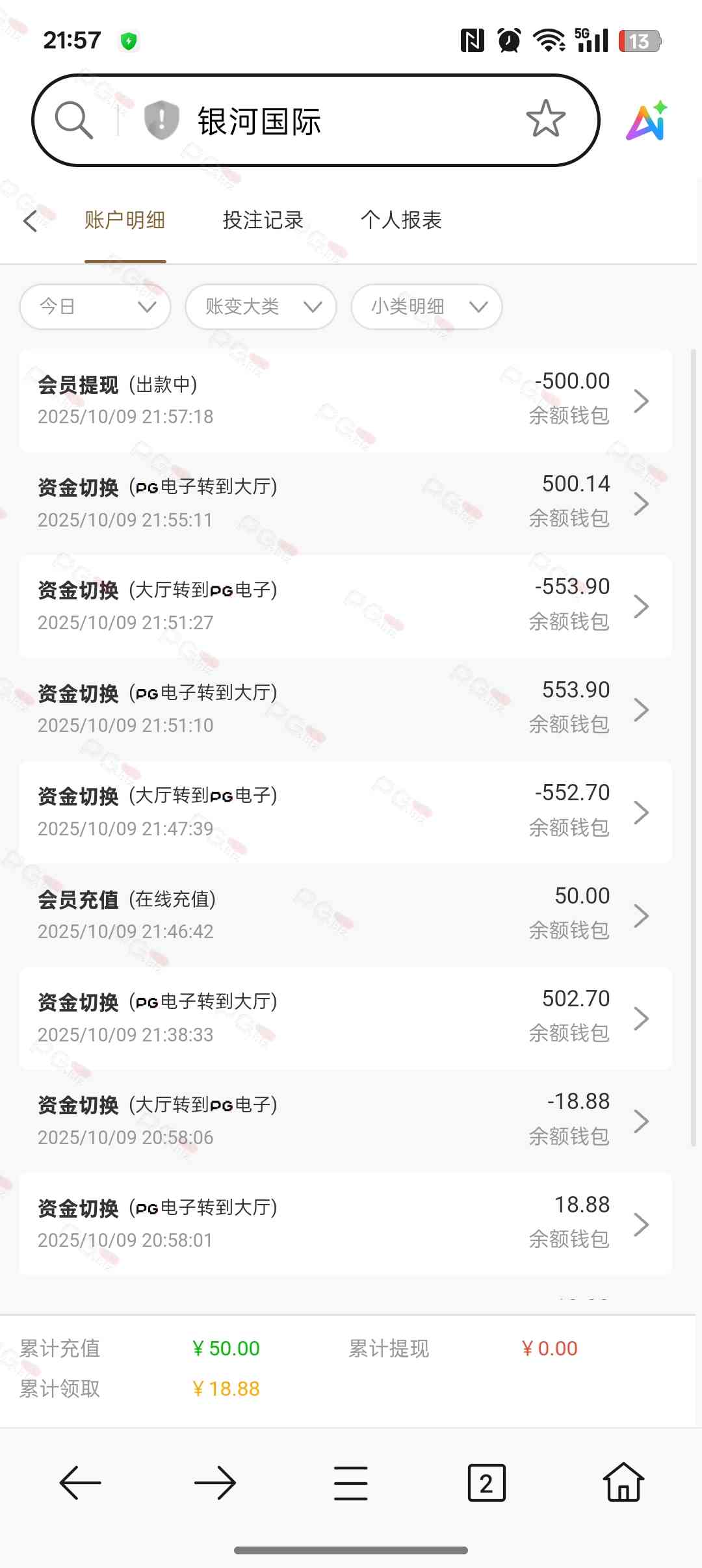The height and width of the screenshot is (1568, 702).
Task: Go to the browser home page
Action: [x=623, y=1483]
